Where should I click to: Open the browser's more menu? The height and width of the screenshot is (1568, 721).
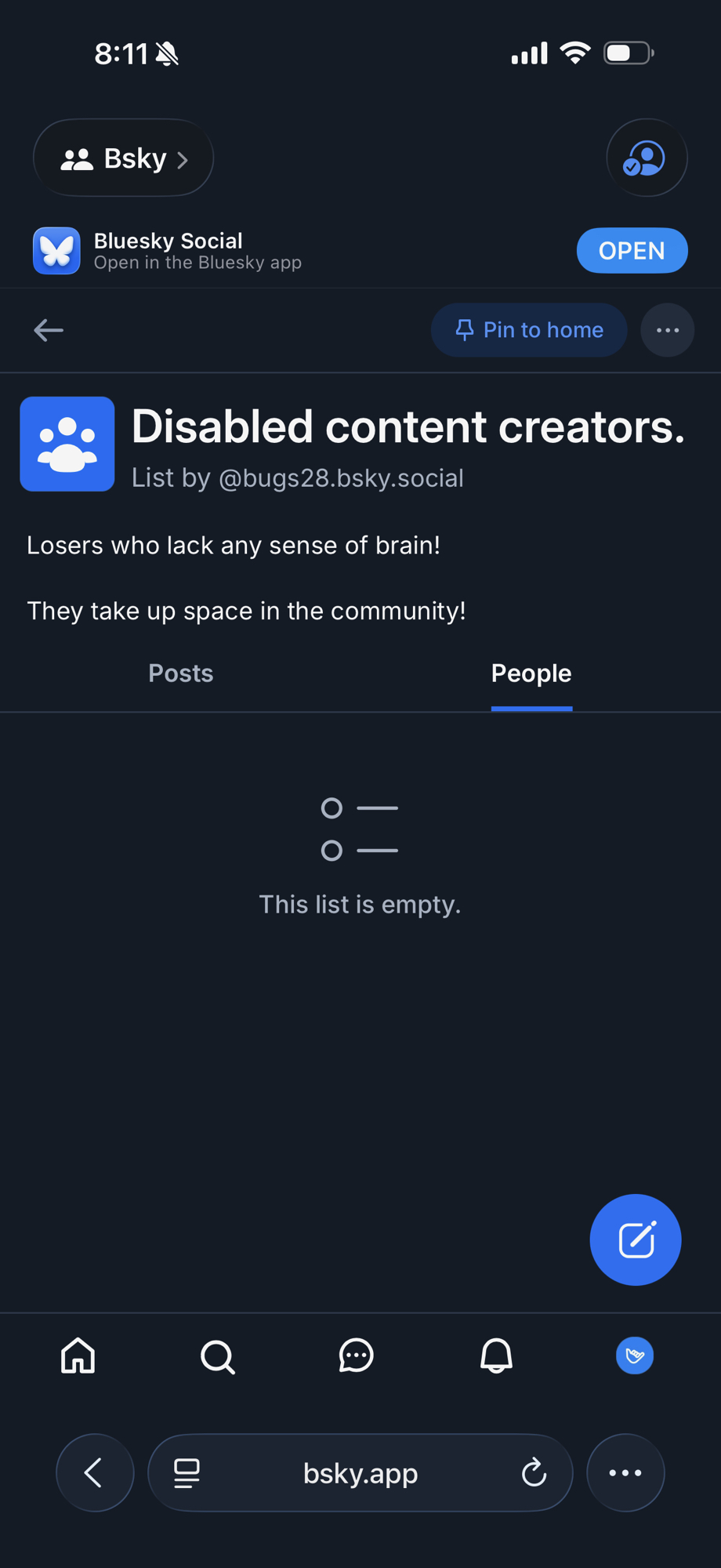(625, 1472)
